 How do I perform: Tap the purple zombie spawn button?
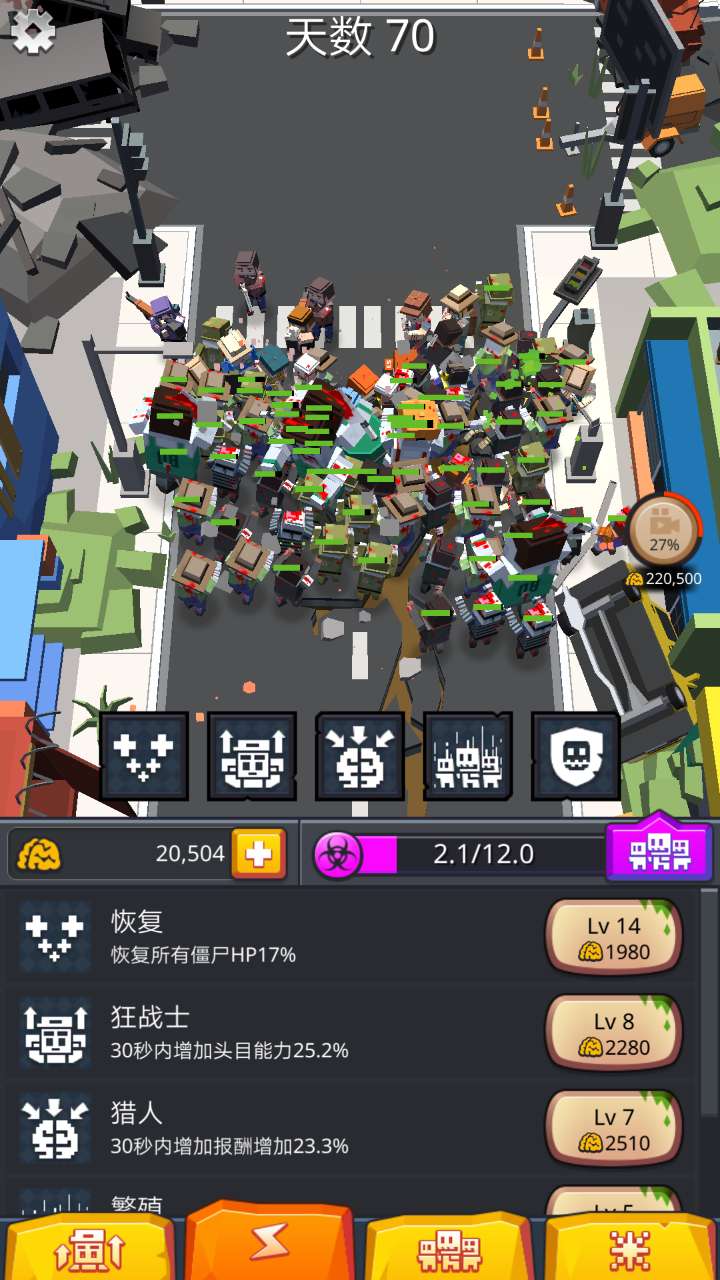click(659, 853)
